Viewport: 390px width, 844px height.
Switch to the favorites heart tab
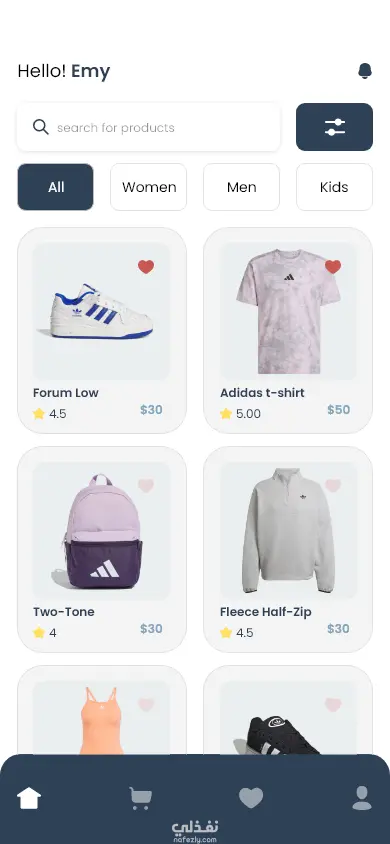pos(251,798)
